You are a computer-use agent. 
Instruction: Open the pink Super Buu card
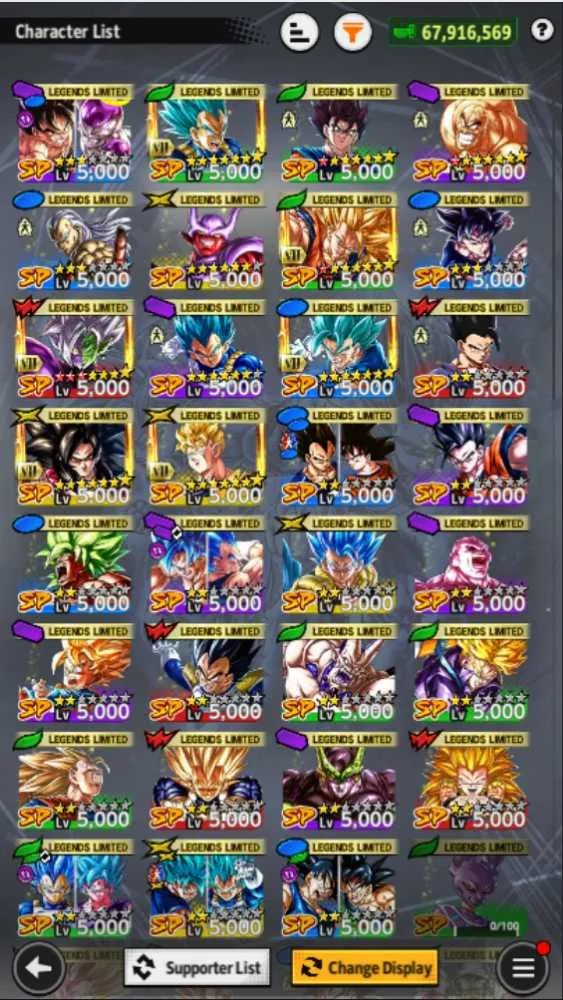pyautogui.click(x=470, y=564)
